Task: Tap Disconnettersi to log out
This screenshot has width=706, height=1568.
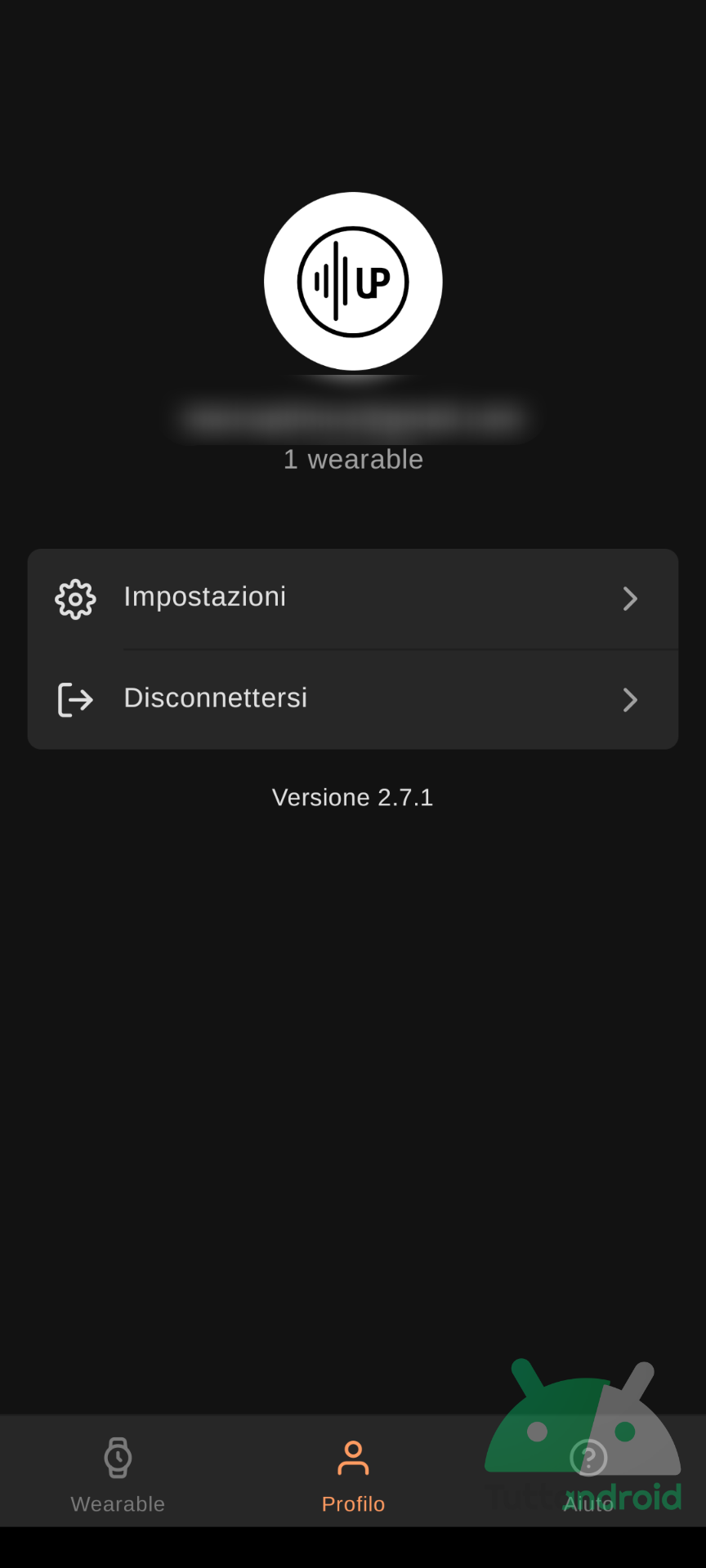Action: pos(353,700)
